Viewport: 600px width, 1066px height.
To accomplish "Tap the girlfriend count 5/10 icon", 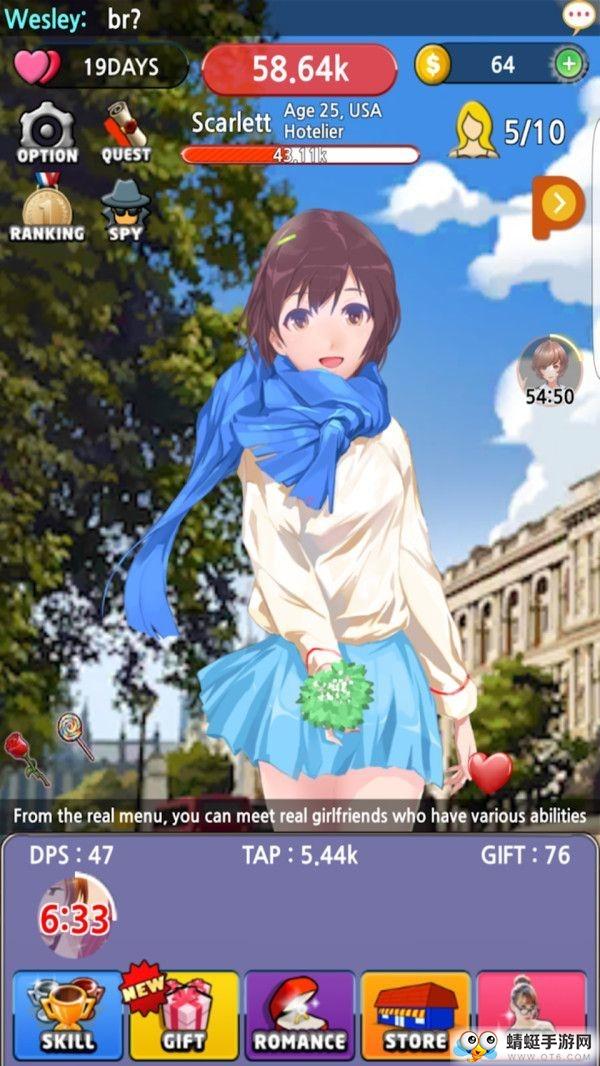I will pos(474,132).
